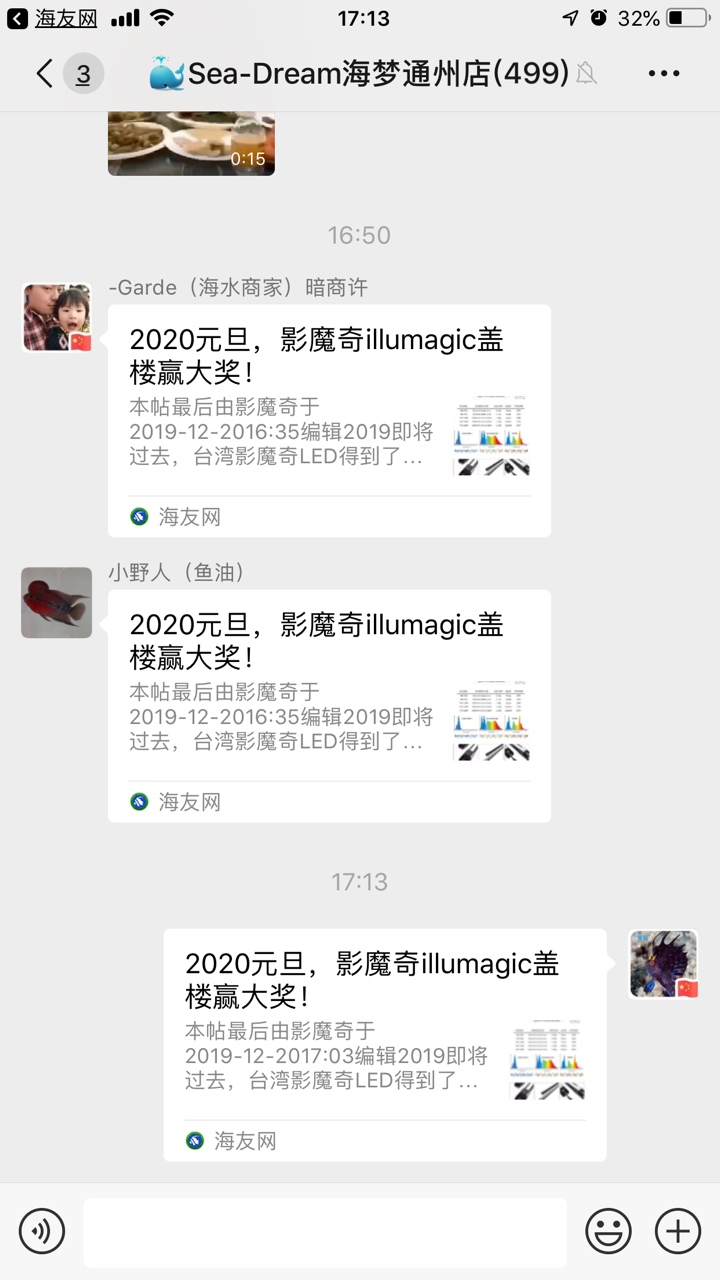Open my own shared link card from 17:13
The image size is (720, 1280).
pyautogui.click(x=385, y=1044)
